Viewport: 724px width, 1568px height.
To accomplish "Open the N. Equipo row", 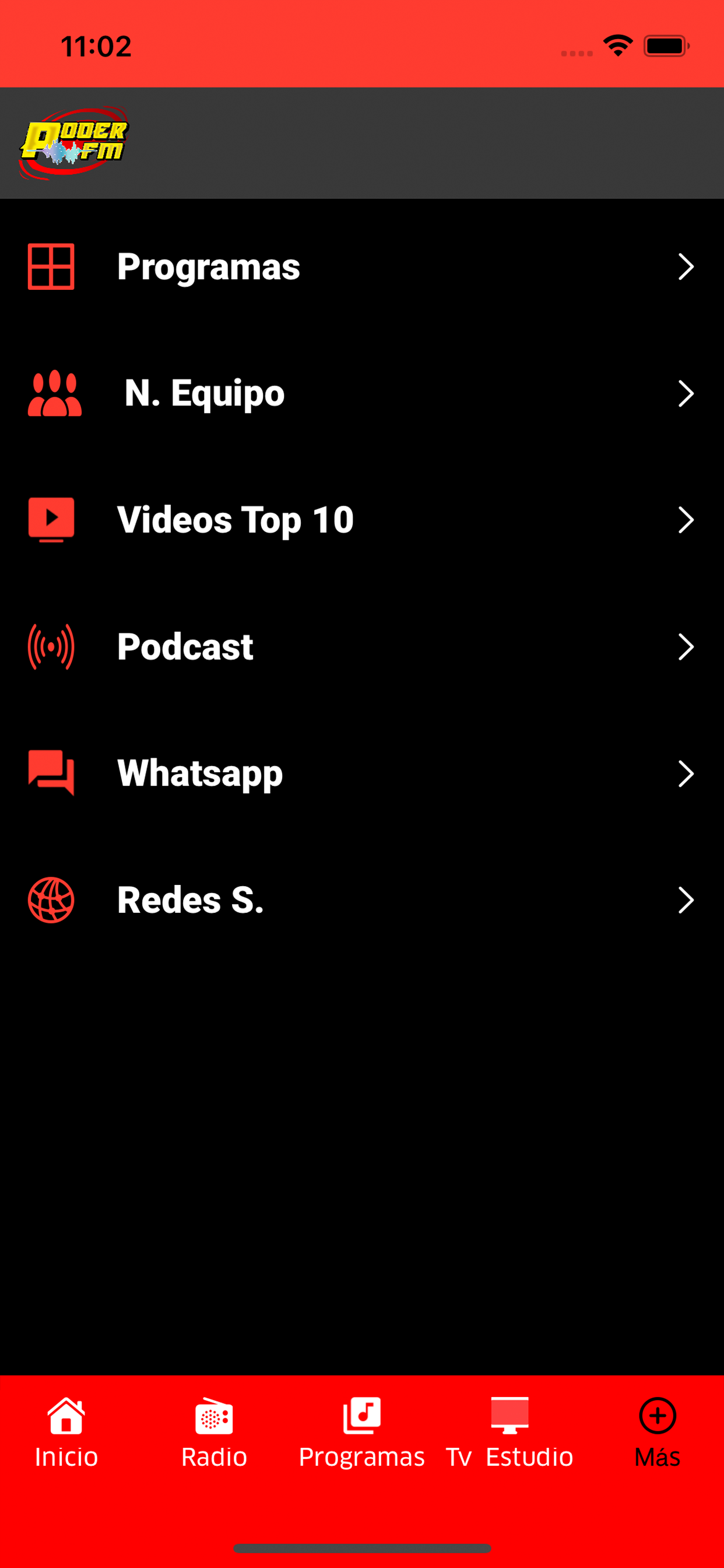I will coord(362,393).
